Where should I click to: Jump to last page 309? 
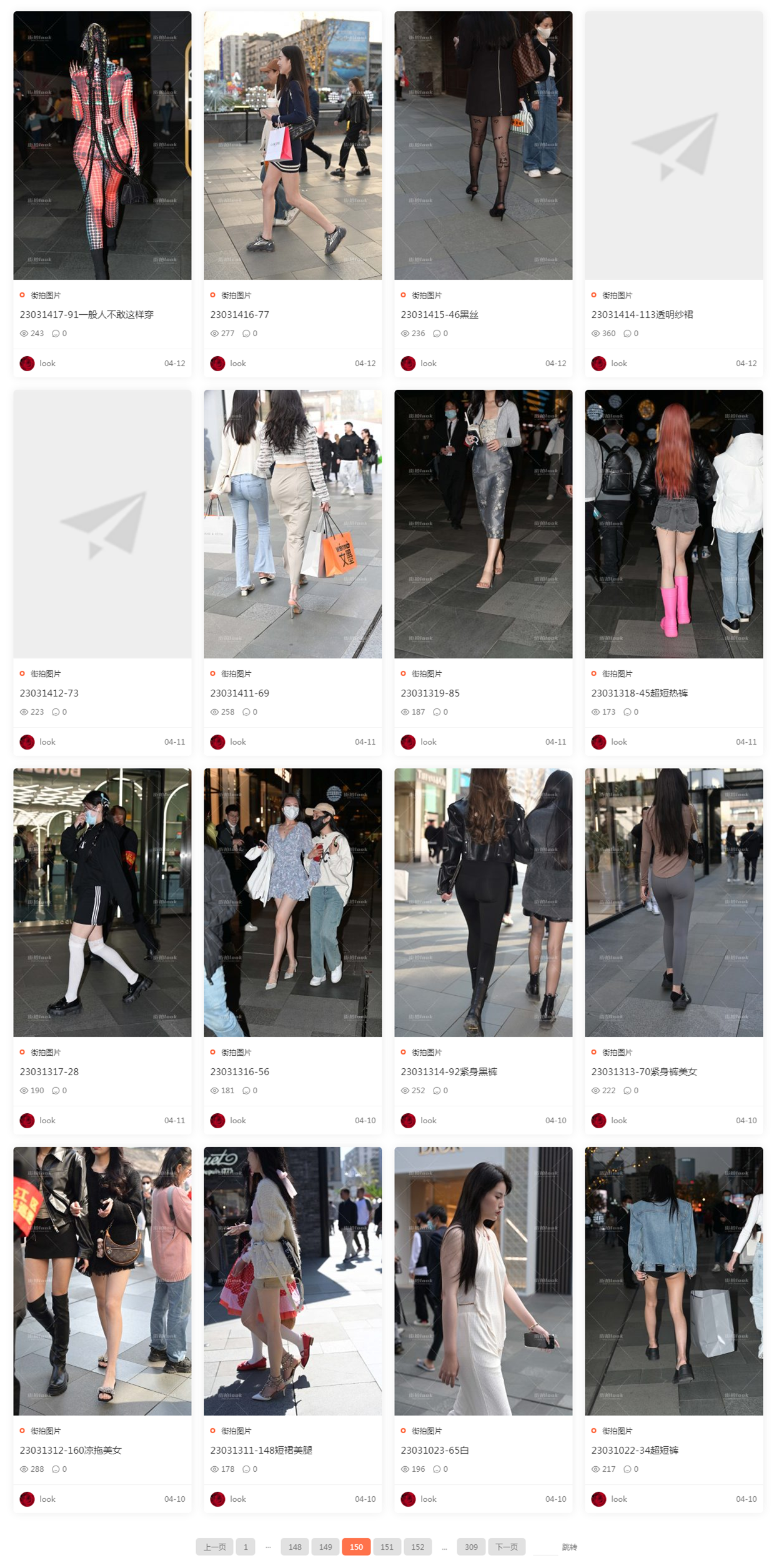471,1547
